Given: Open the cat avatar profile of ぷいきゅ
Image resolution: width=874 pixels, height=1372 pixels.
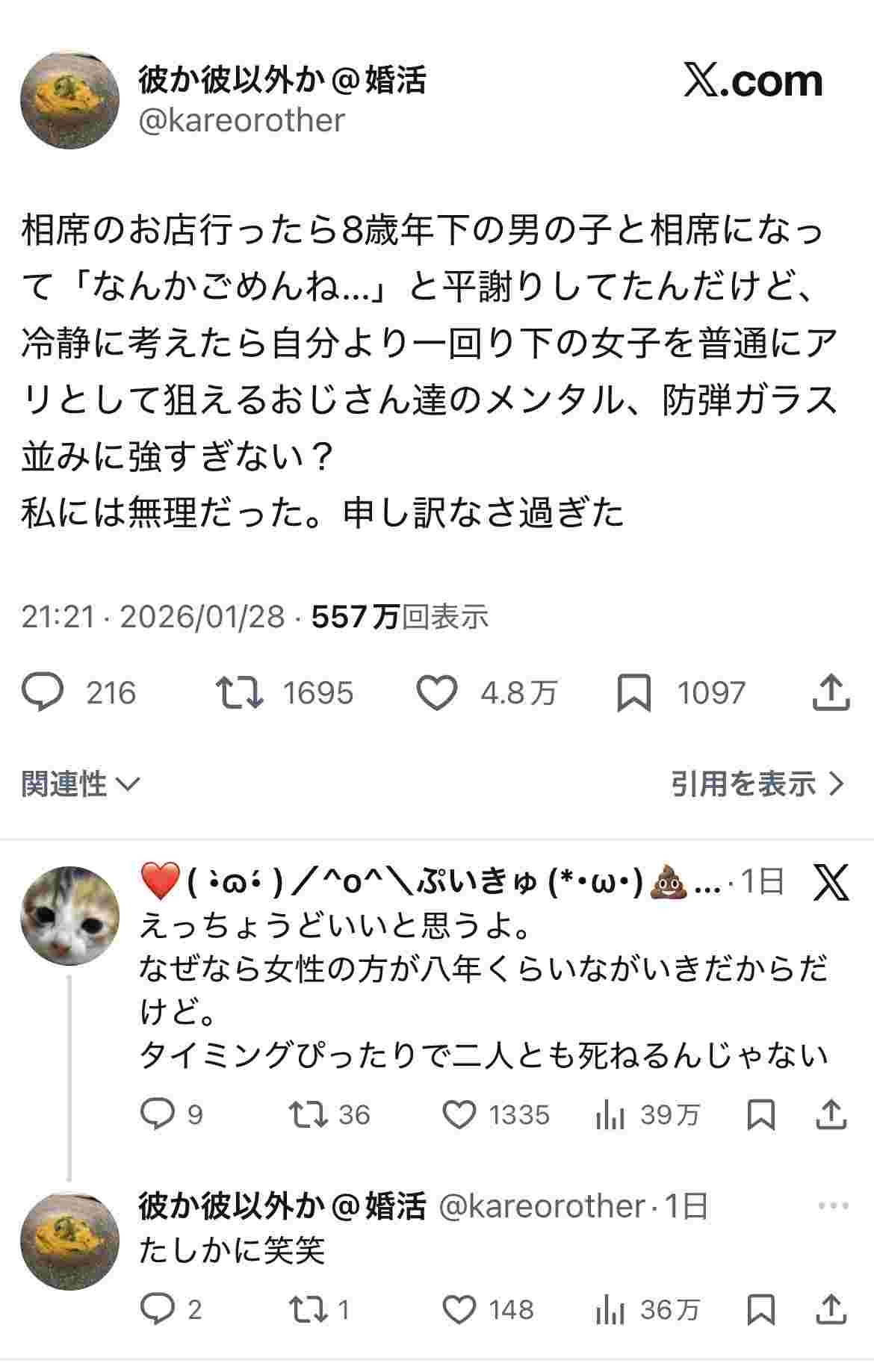Looking at the screenshot, I should tap(69, 916).
